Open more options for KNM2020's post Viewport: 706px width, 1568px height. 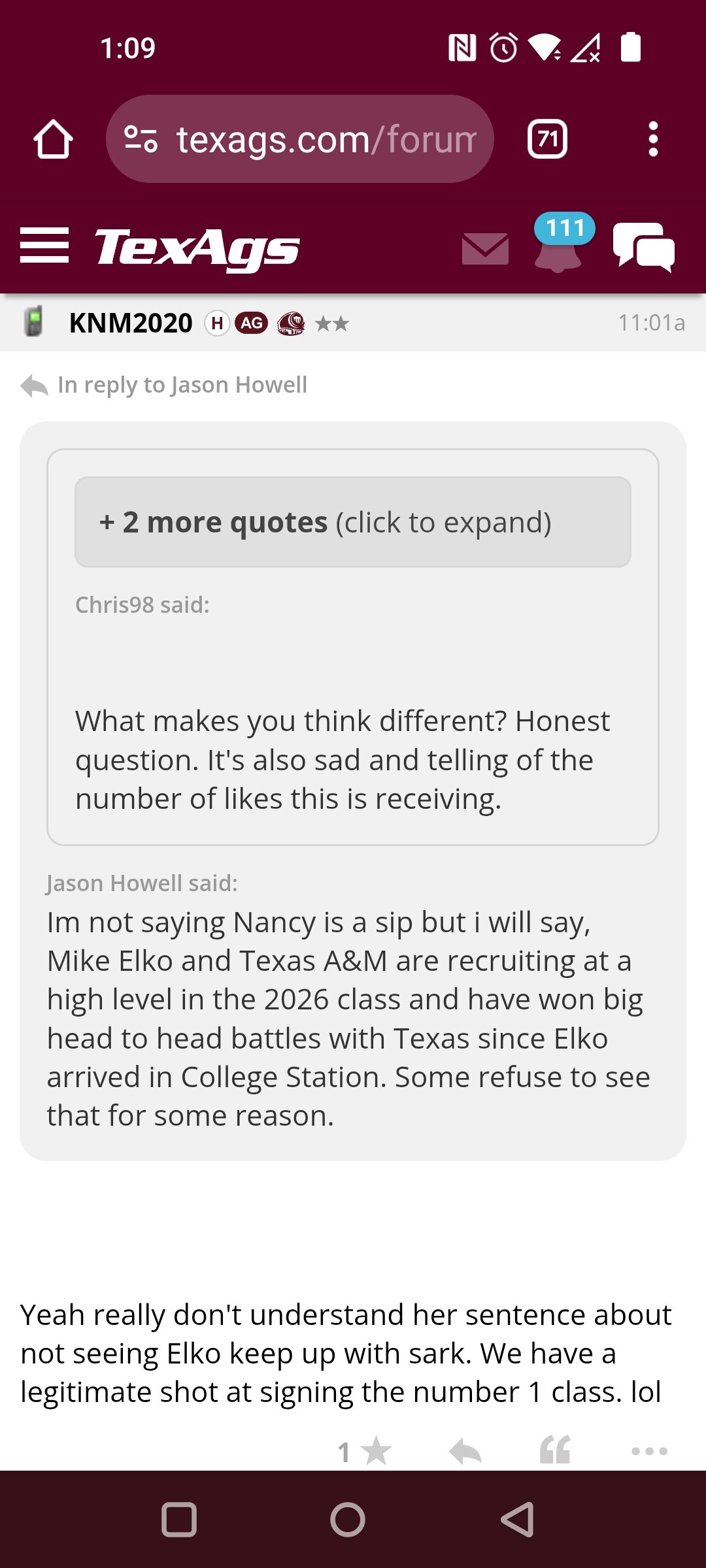(650, 1452)
